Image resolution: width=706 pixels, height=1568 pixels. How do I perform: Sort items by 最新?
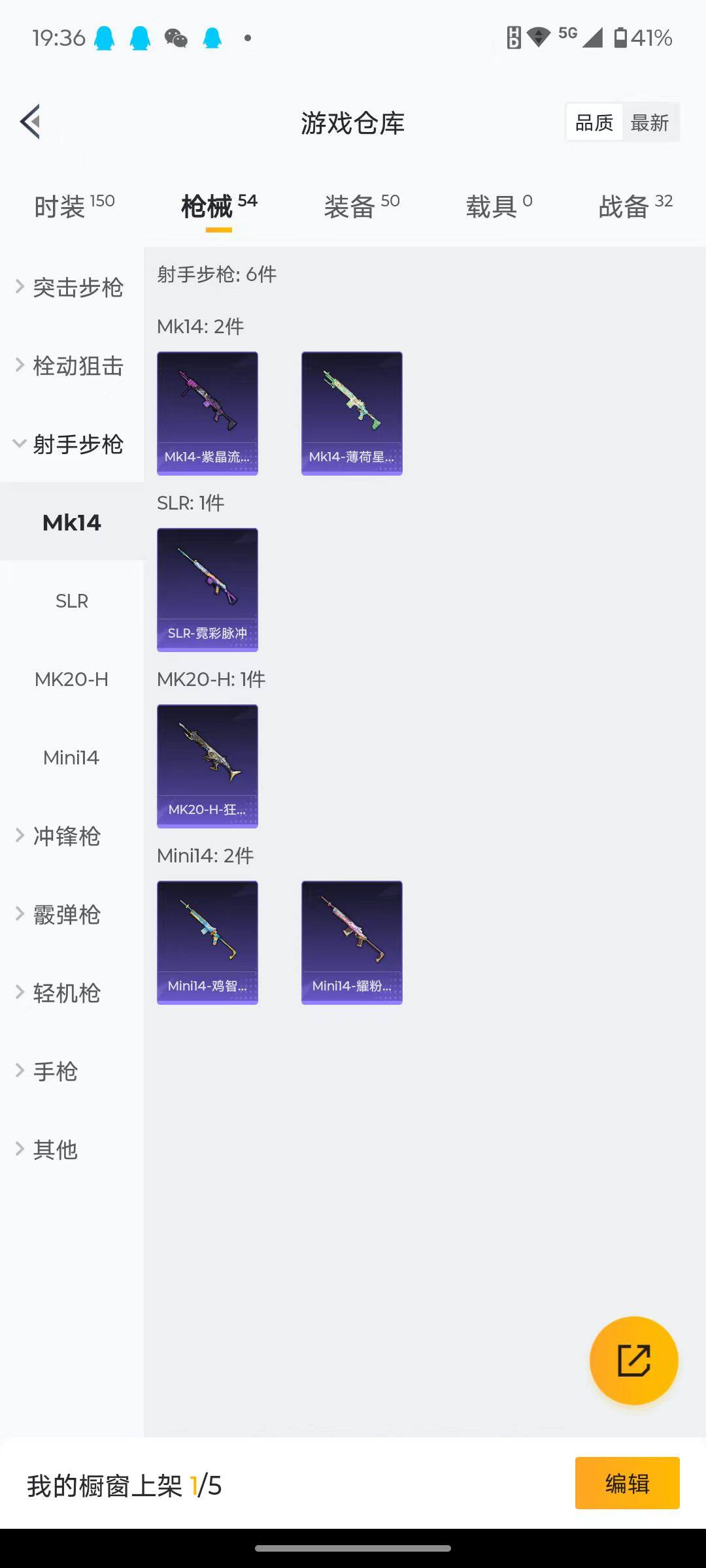[650, 123]
